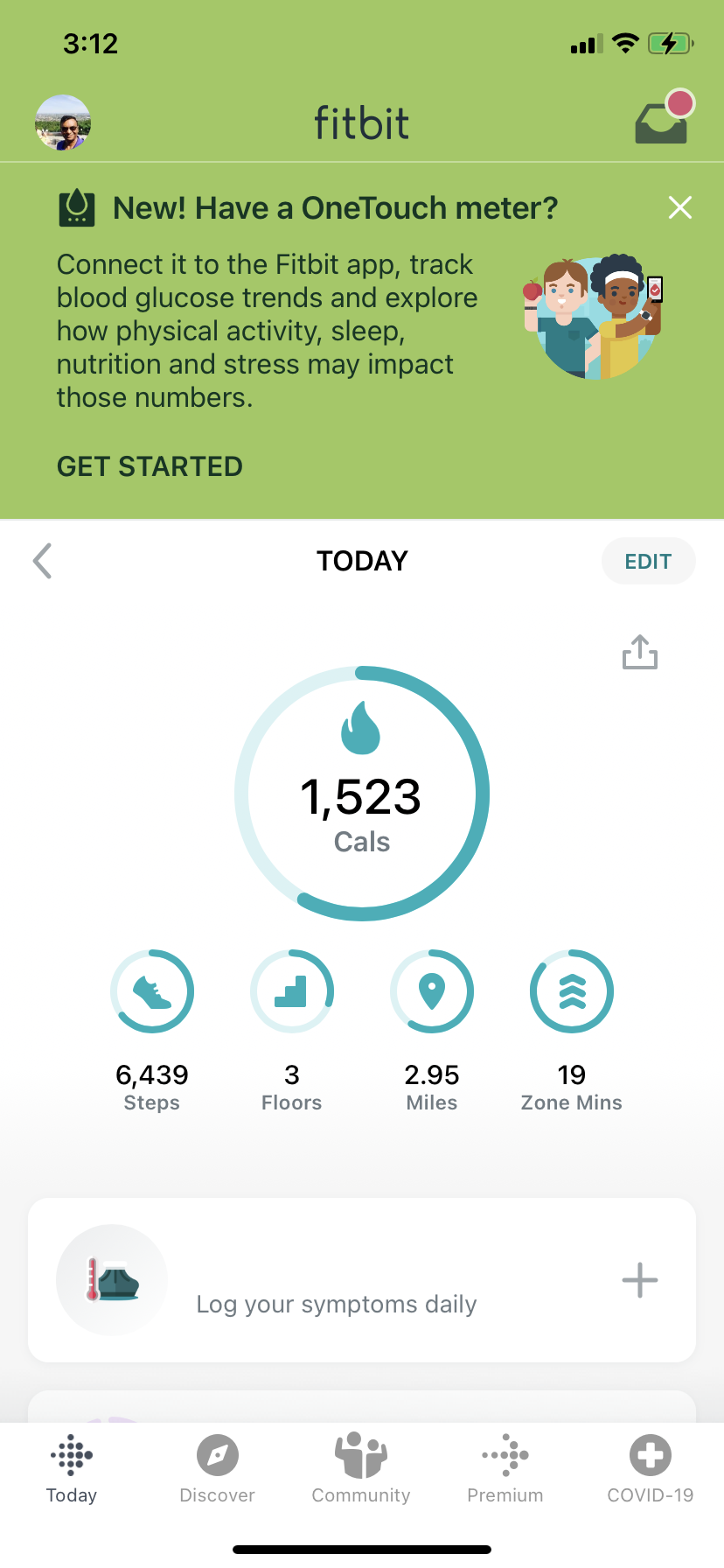The width and height of the screenshot is (724, 1568).
Task: Share today's stats
Action: pyautogui.click(x=640, y=652)
